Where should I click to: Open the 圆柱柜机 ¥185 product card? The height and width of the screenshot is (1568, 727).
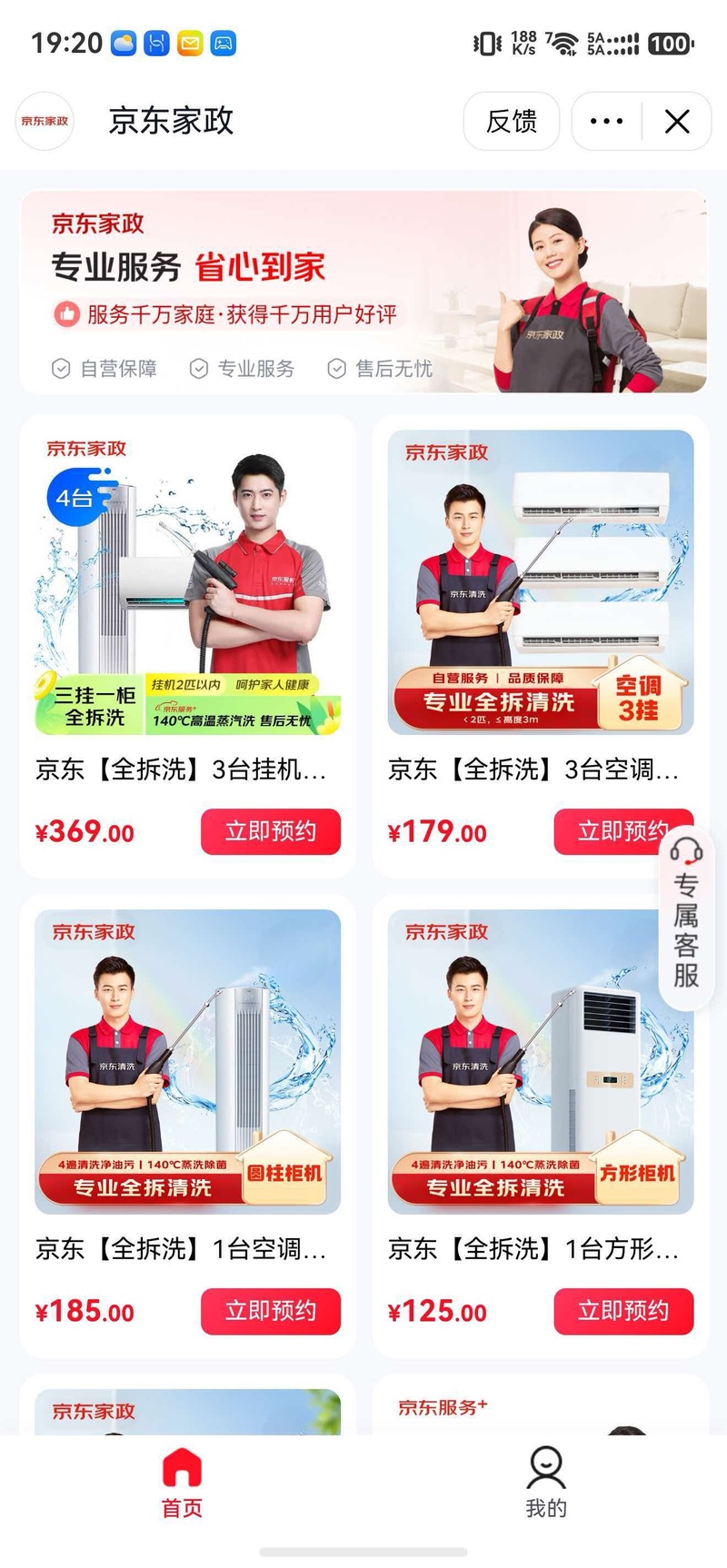187,1126
